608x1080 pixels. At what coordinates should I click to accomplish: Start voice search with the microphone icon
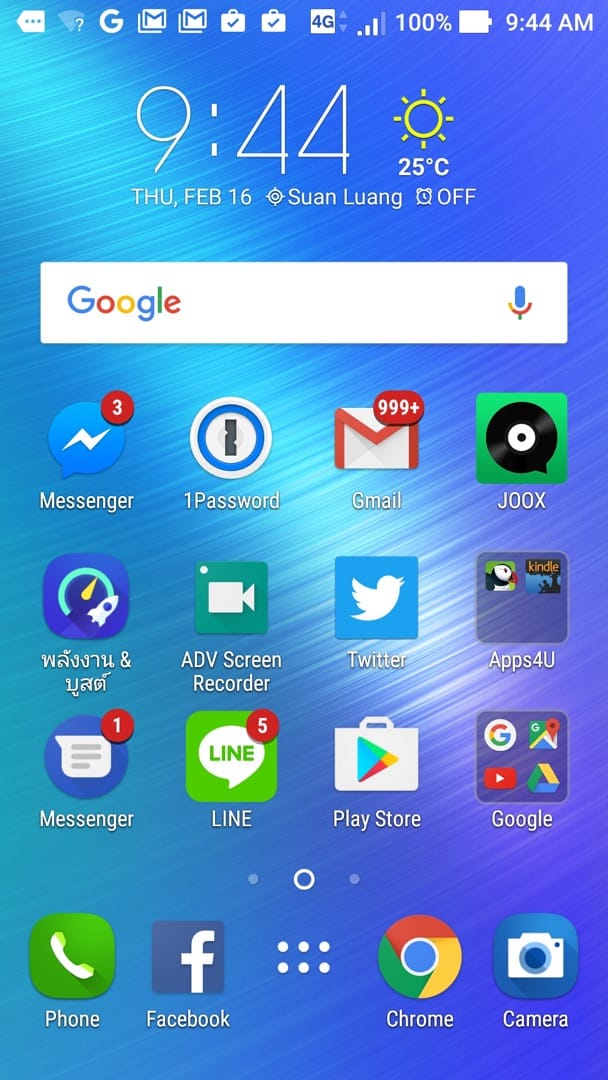(x=519, y=302)
